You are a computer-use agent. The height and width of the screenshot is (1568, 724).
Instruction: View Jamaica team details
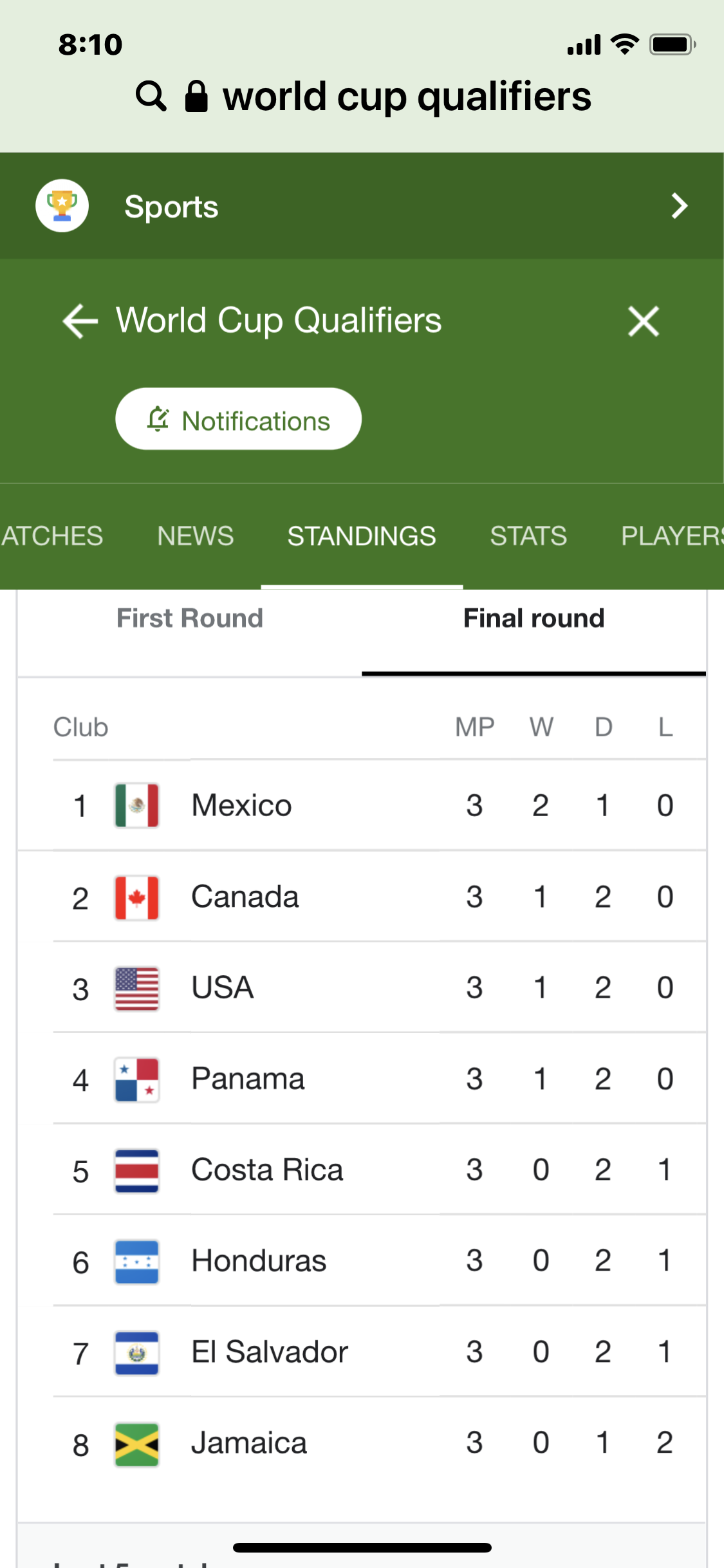point(249,1443)
